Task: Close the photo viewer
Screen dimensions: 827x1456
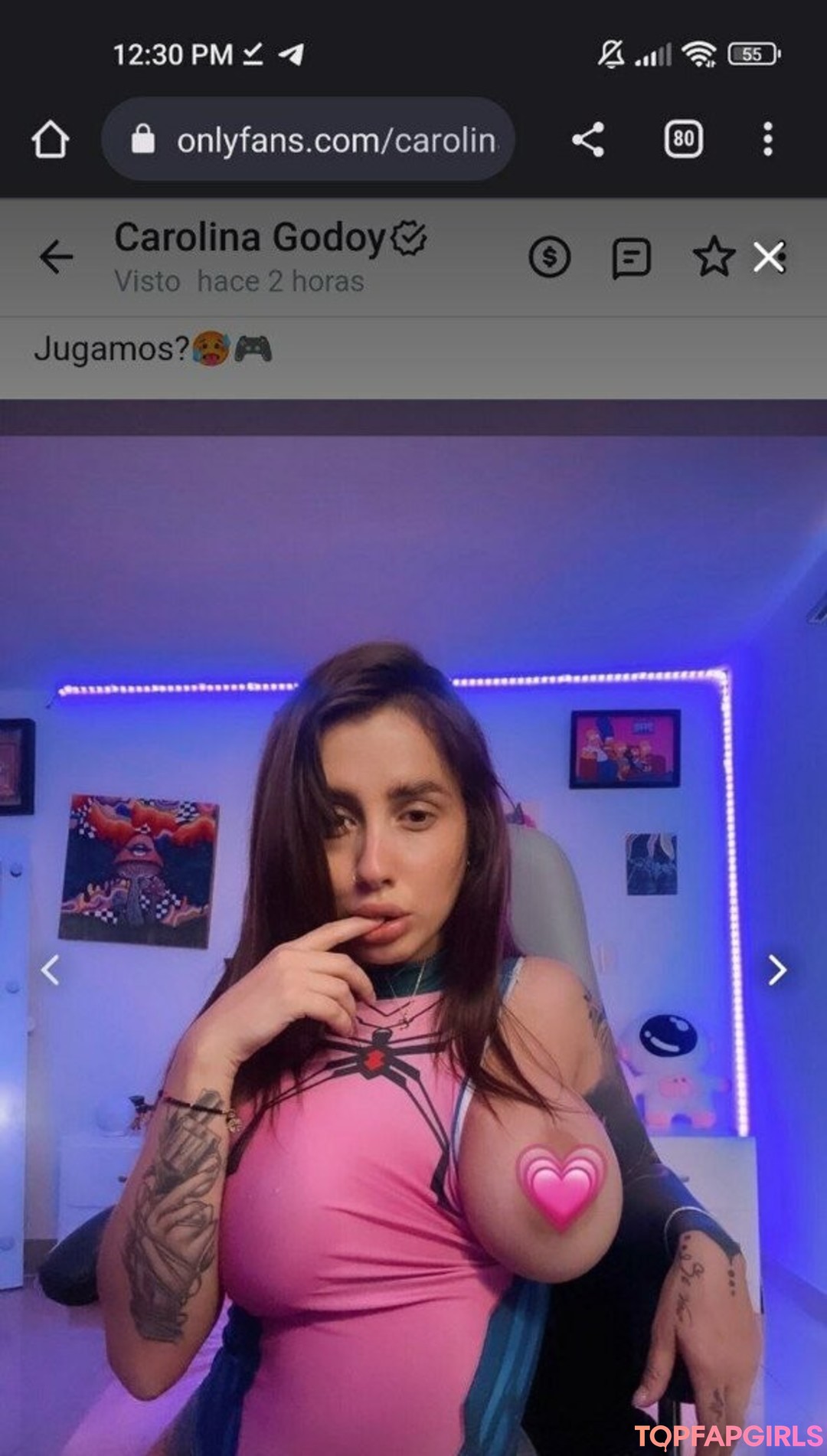Action: tap(768, 257)
